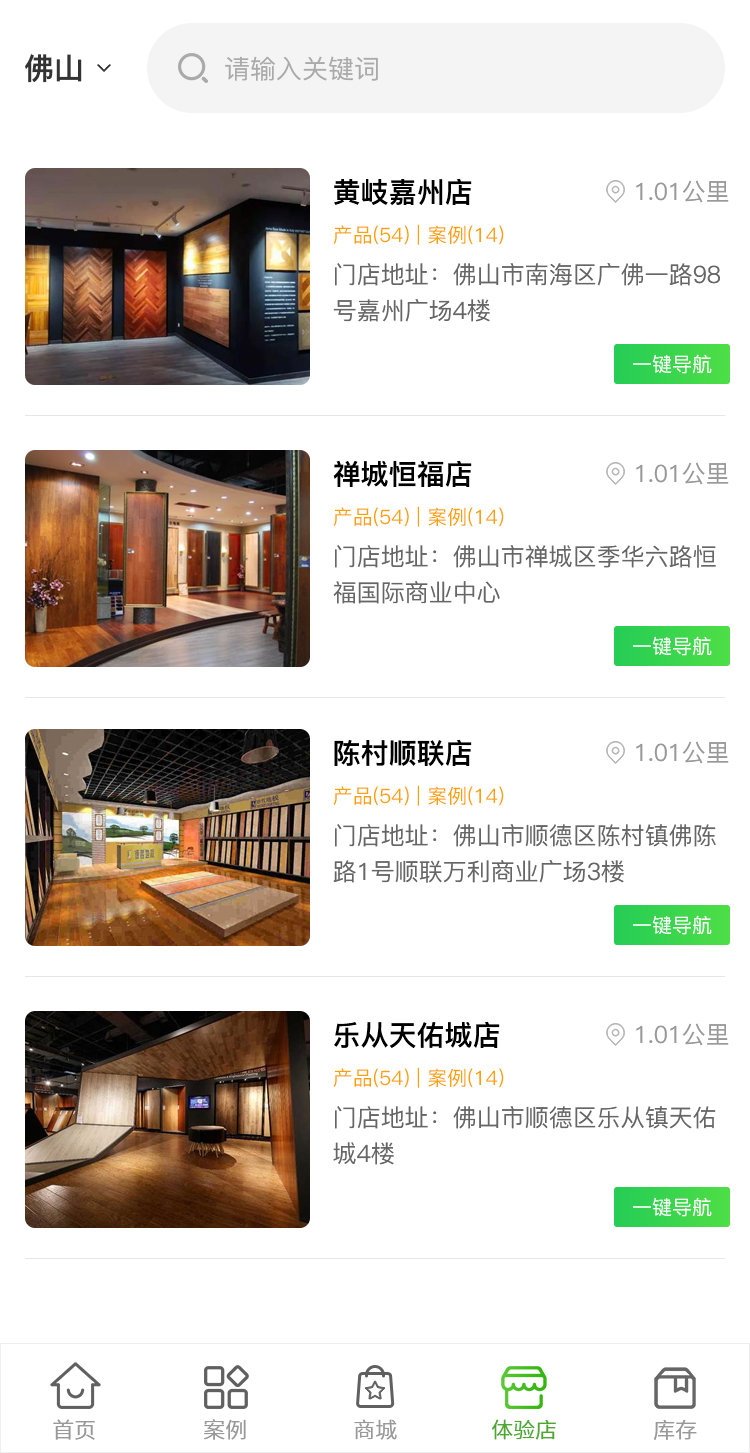Start 一键导航 for 禅城恒福店
This screenshot has width=750, height=1453.
671,646
